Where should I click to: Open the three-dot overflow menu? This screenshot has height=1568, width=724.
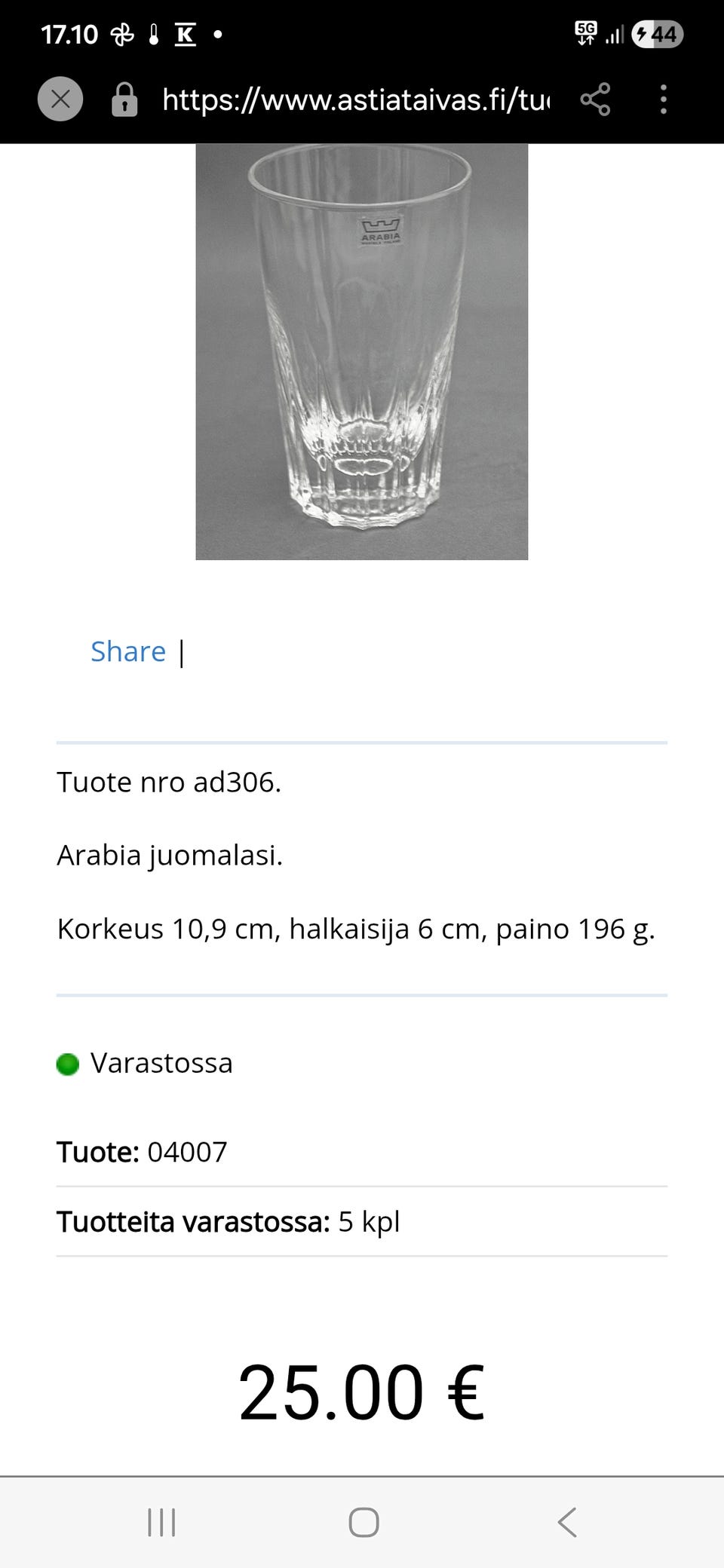pyautogui.click(x=663, y=99)
